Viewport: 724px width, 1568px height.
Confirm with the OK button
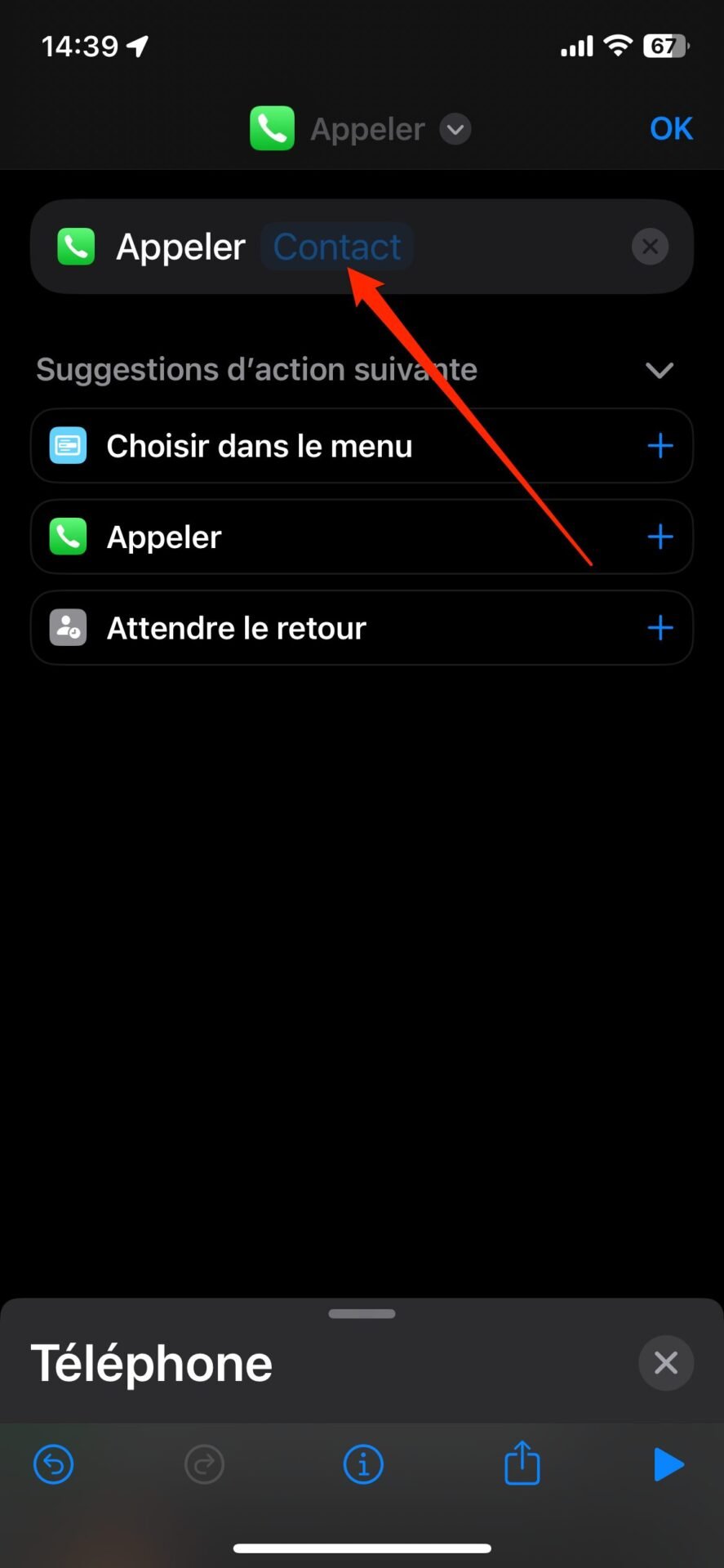pyautogui.click(x=671, y=128)
